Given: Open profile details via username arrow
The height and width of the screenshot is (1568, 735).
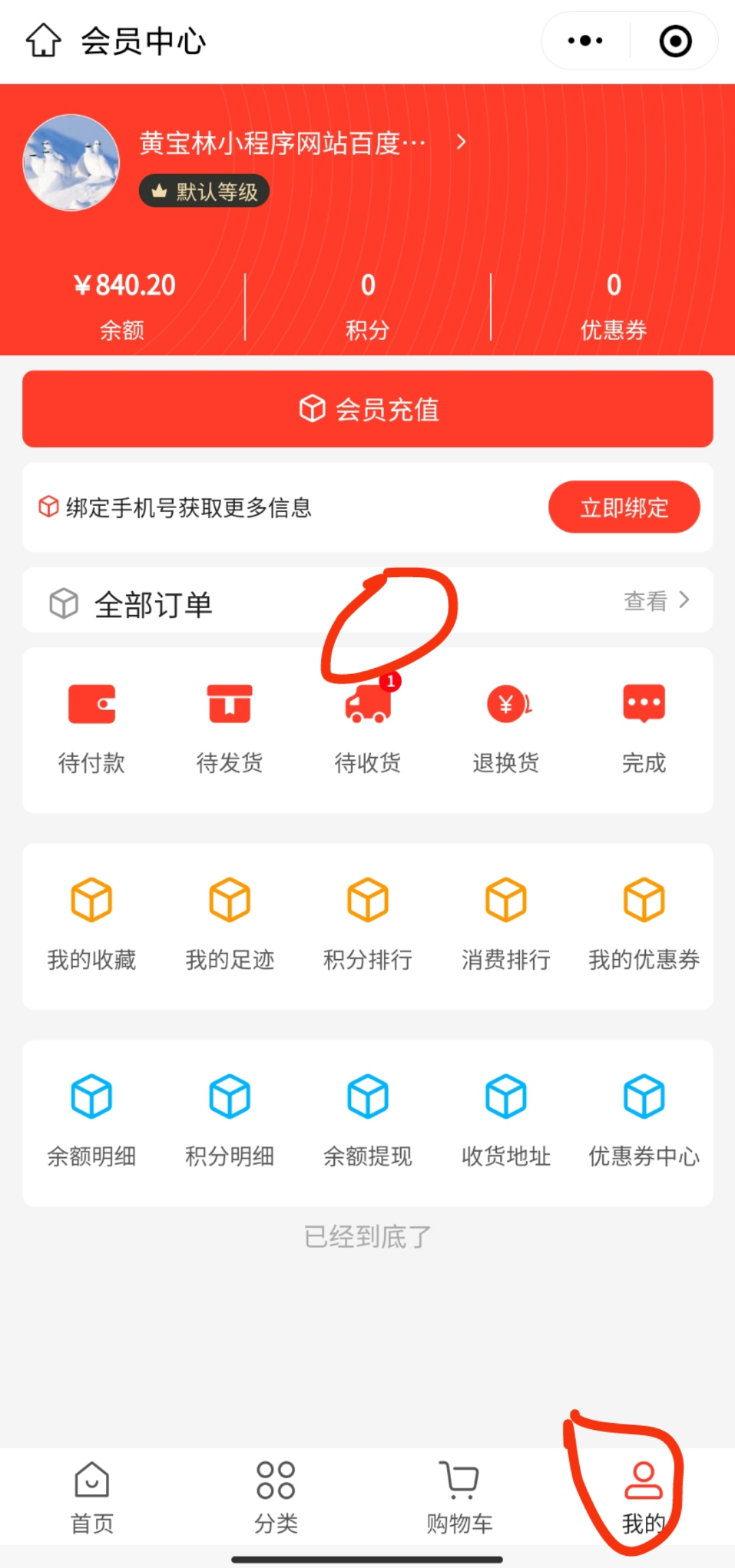Looking at the screenshot, I should coord(461,142).
